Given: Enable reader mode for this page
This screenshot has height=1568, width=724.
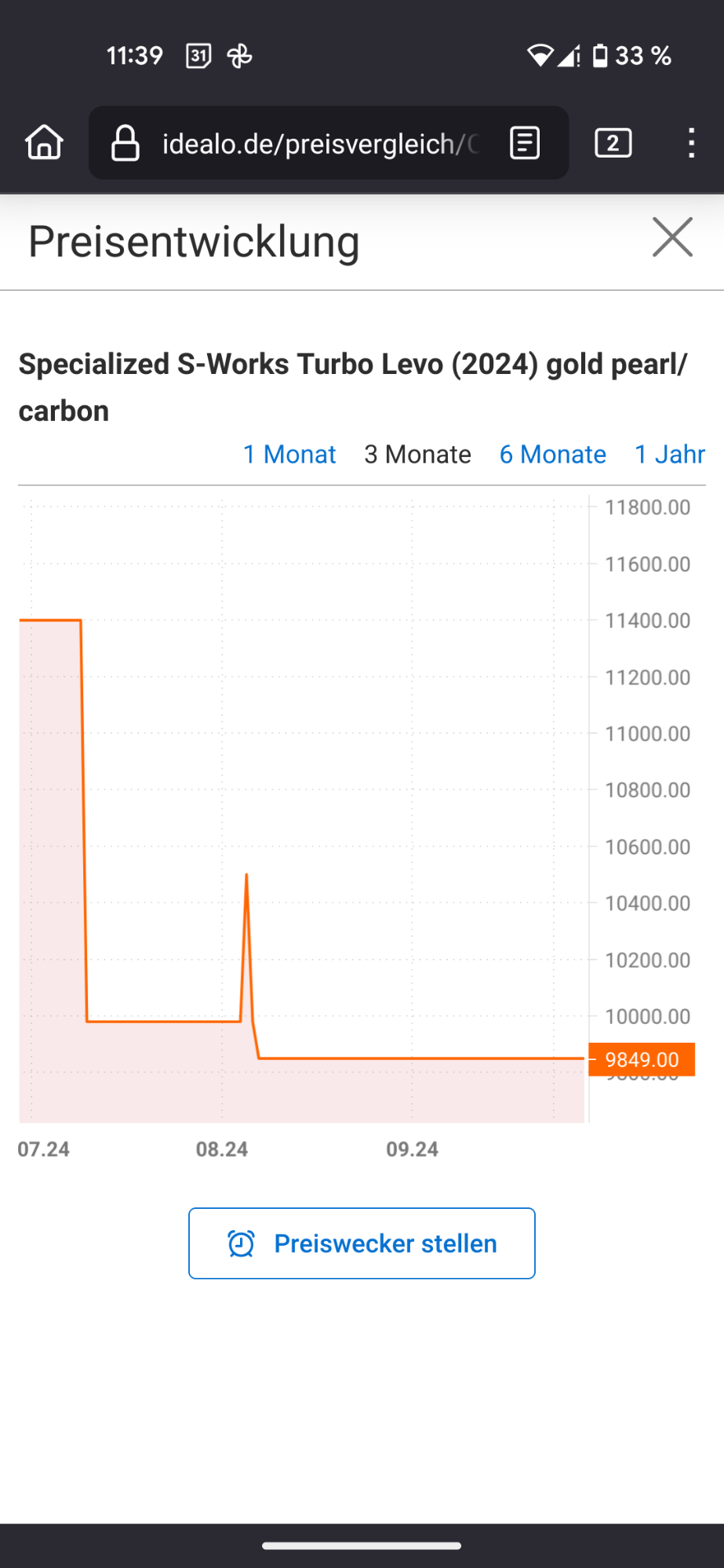Looking at the screenshot, I should pyautogui.click(x=525, y=143).
